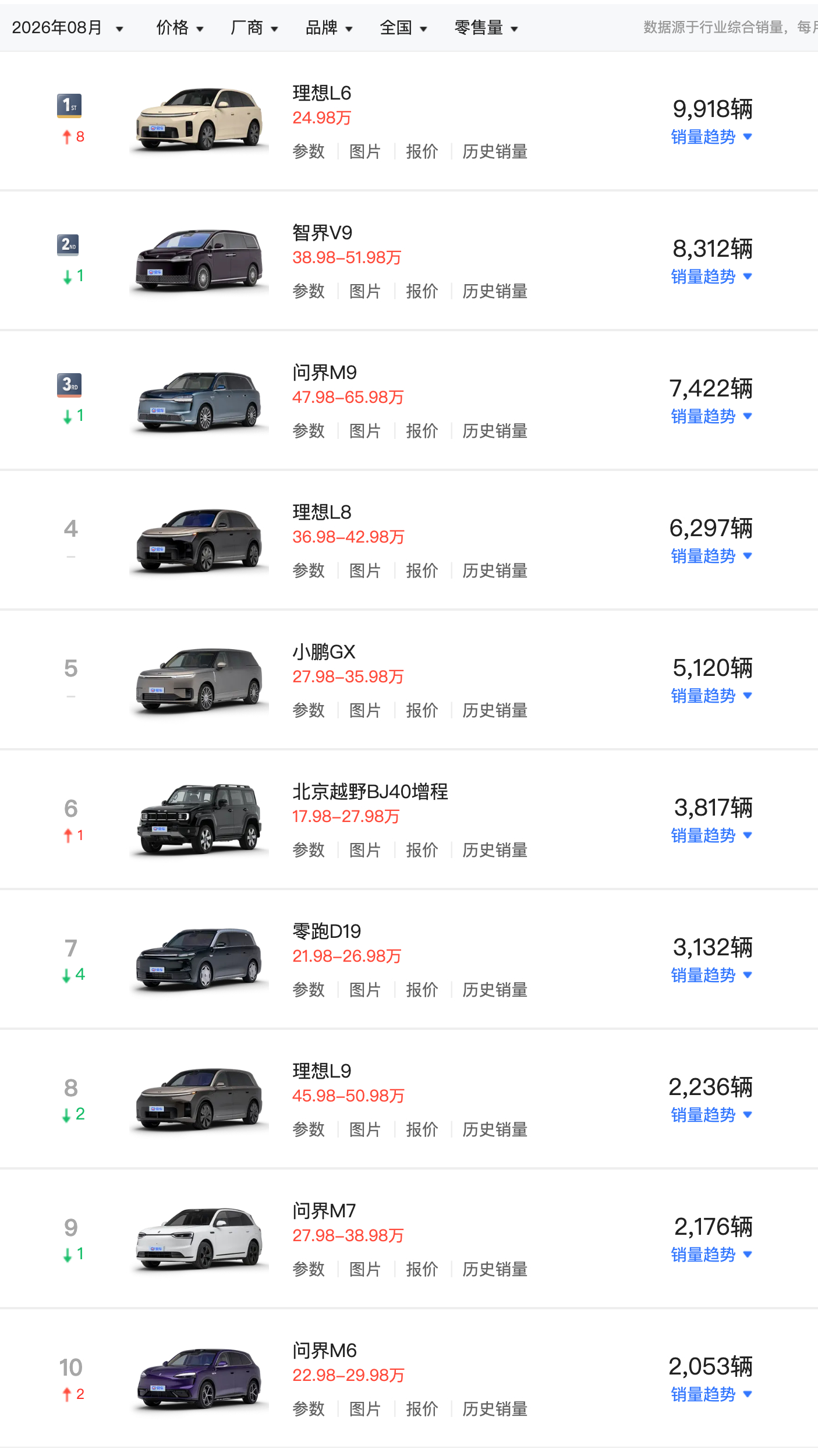Open the 全国 region dropdown

[x=403, y=27]
